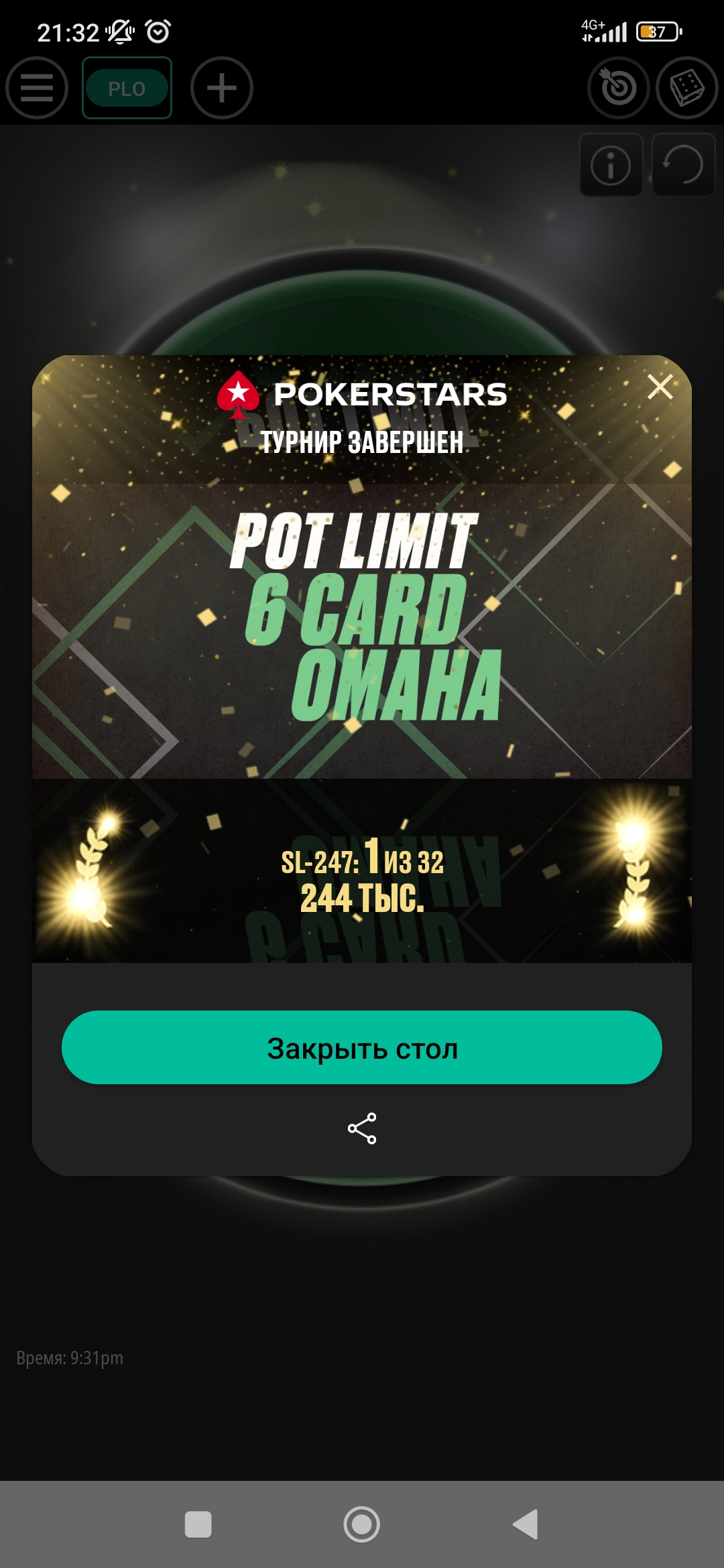Screen dimensions: 724x1568
Task: Dismiss the tournament finished dialog
Action: pyautogui.click(x=660, y=387)
